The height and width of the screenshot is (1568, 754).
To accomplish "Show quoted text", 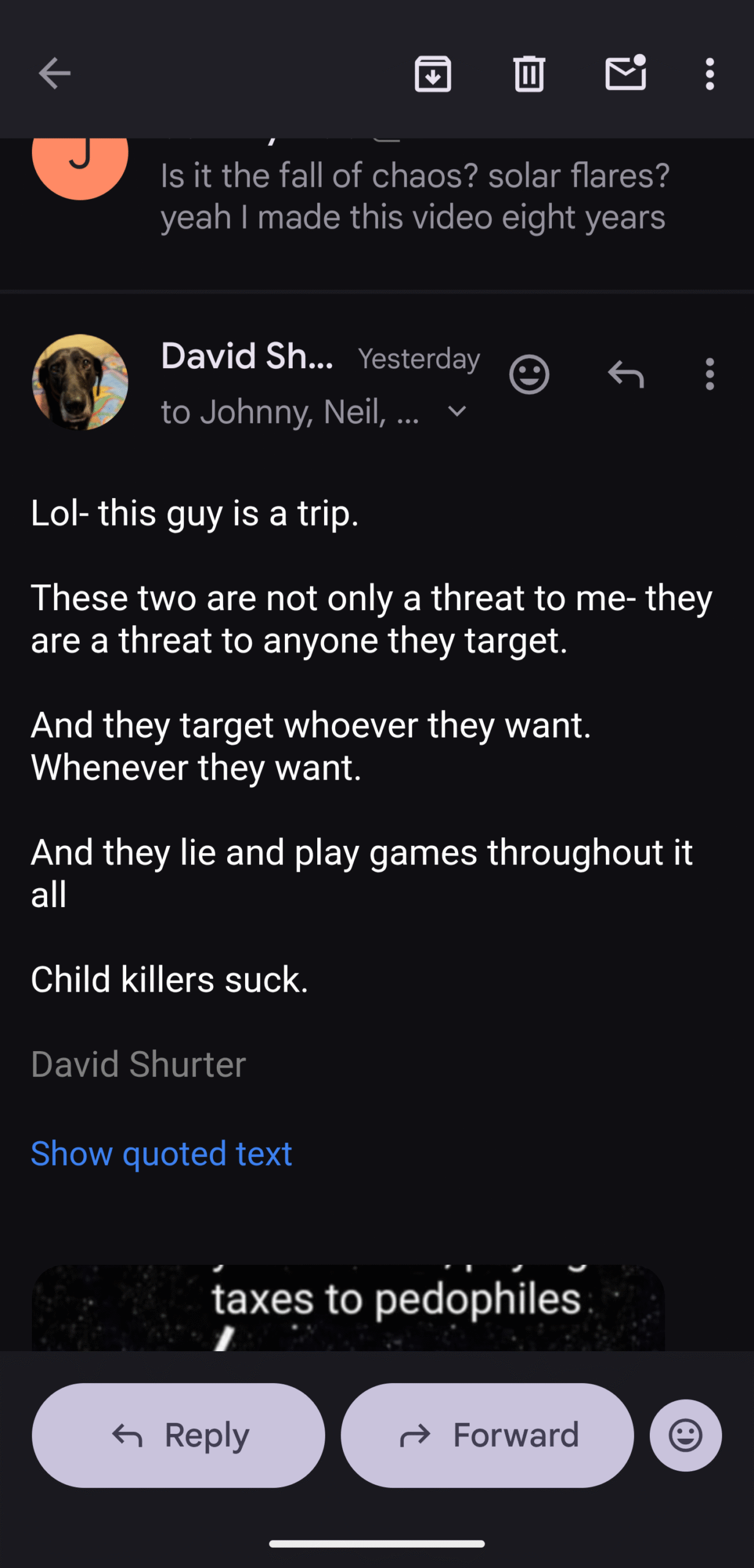I will tap(161, 1154).
